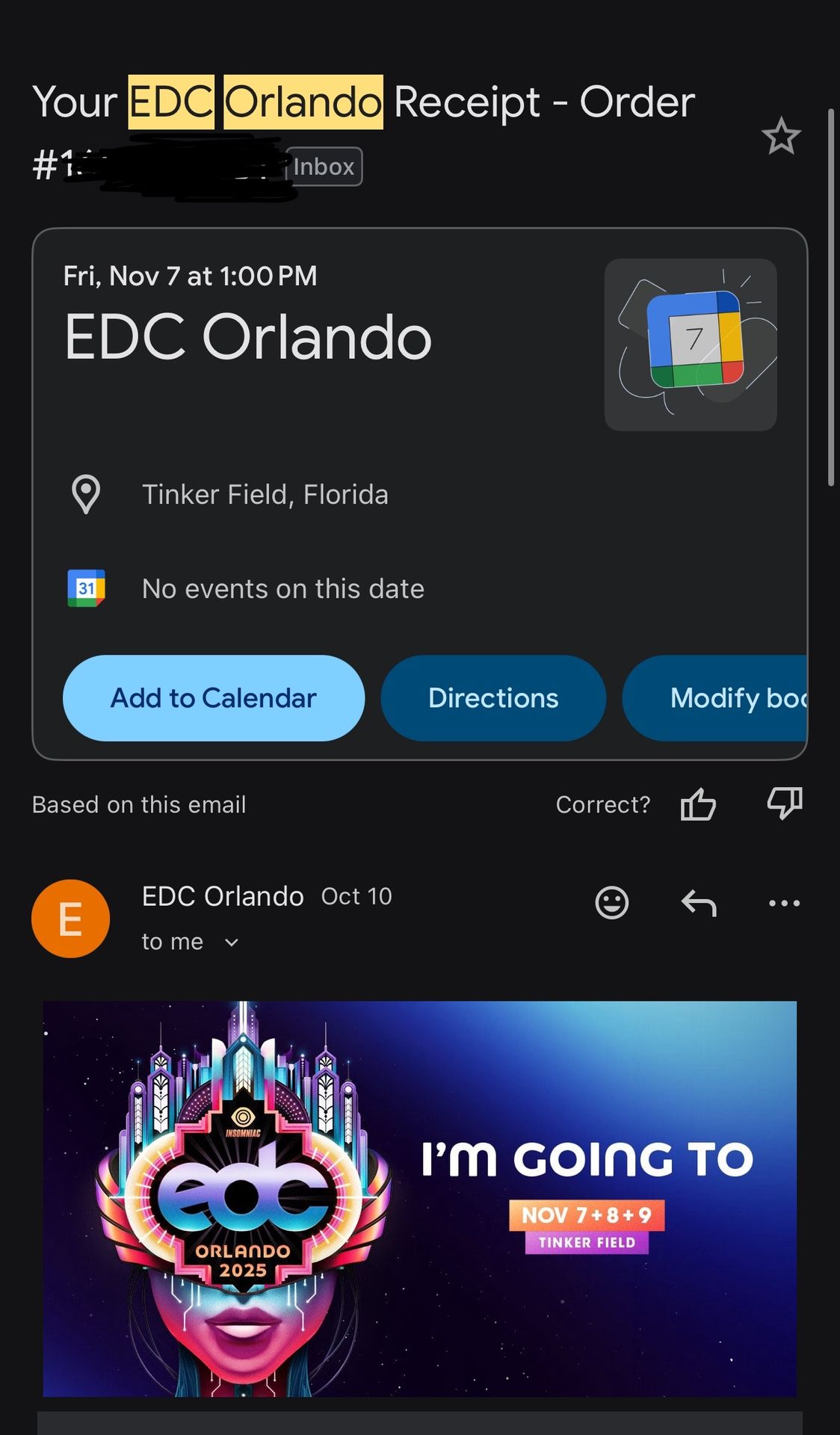Tap the orange sender avatar 'E'
Viewport: 840px width, 1435px height.
point(70,918)
